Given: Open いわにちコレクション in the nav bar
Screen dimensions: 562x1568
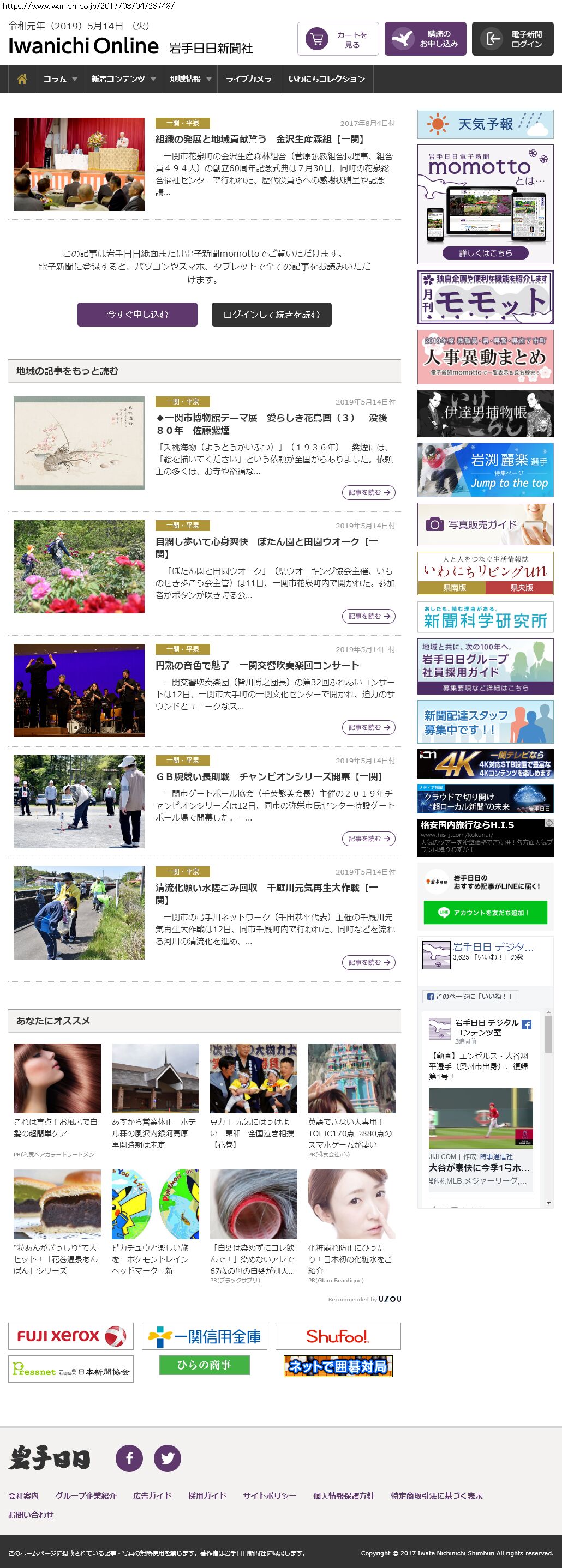Looking at the screenshot, I should [326, 79].
